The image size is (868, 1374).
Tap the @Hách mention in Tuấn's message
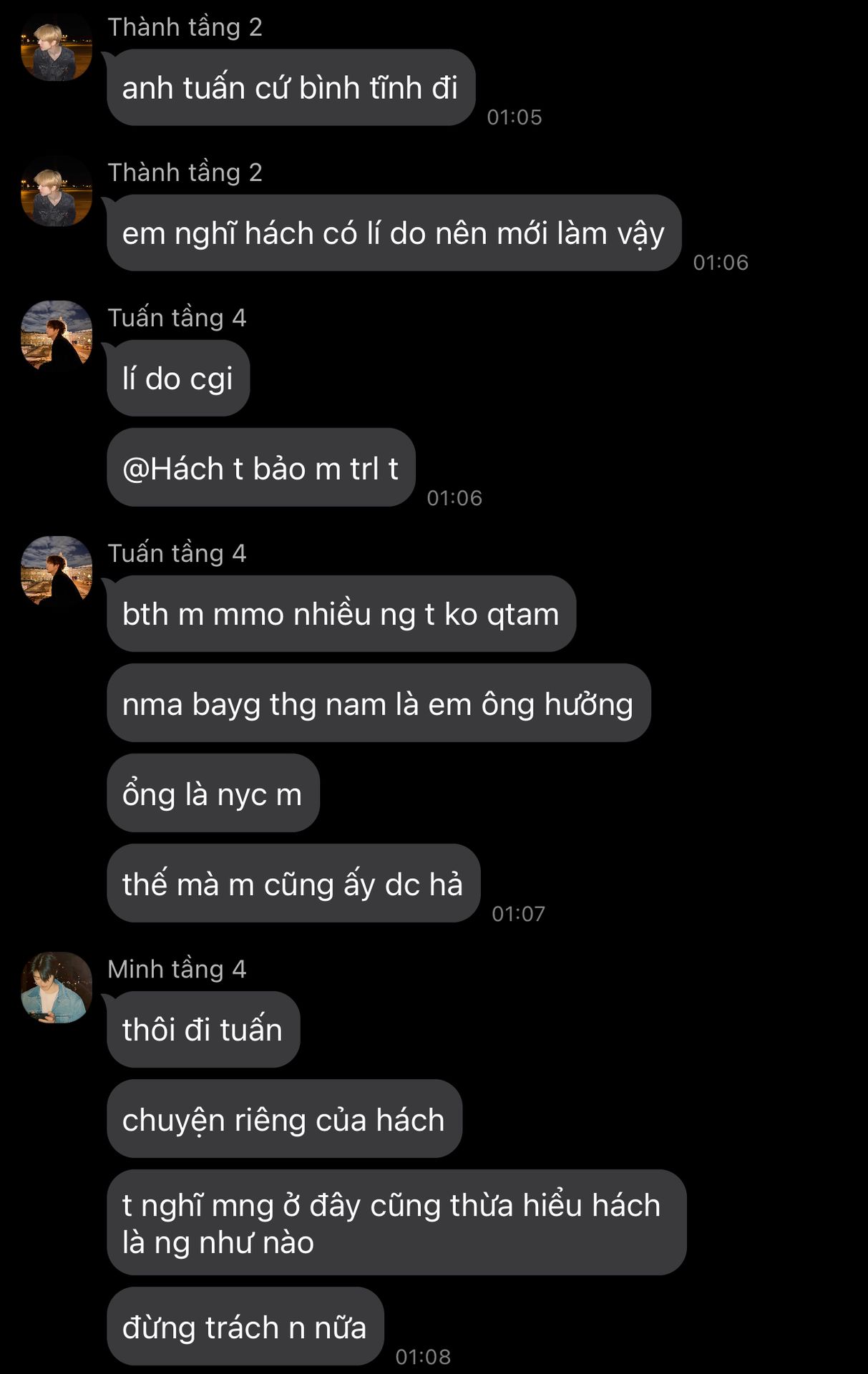click(x=173, y=469)
